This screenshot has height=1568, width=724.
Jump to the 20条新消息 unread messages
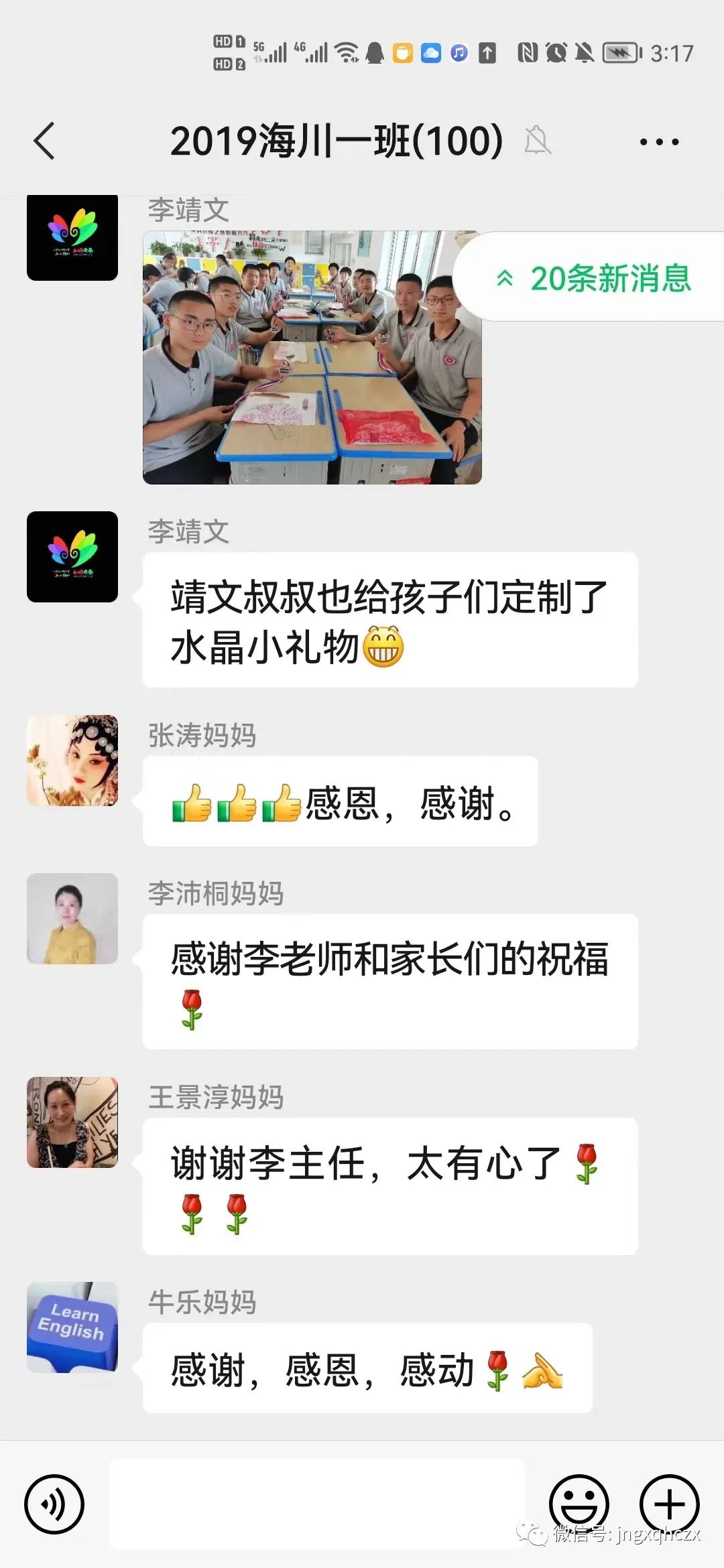(591, 277)
